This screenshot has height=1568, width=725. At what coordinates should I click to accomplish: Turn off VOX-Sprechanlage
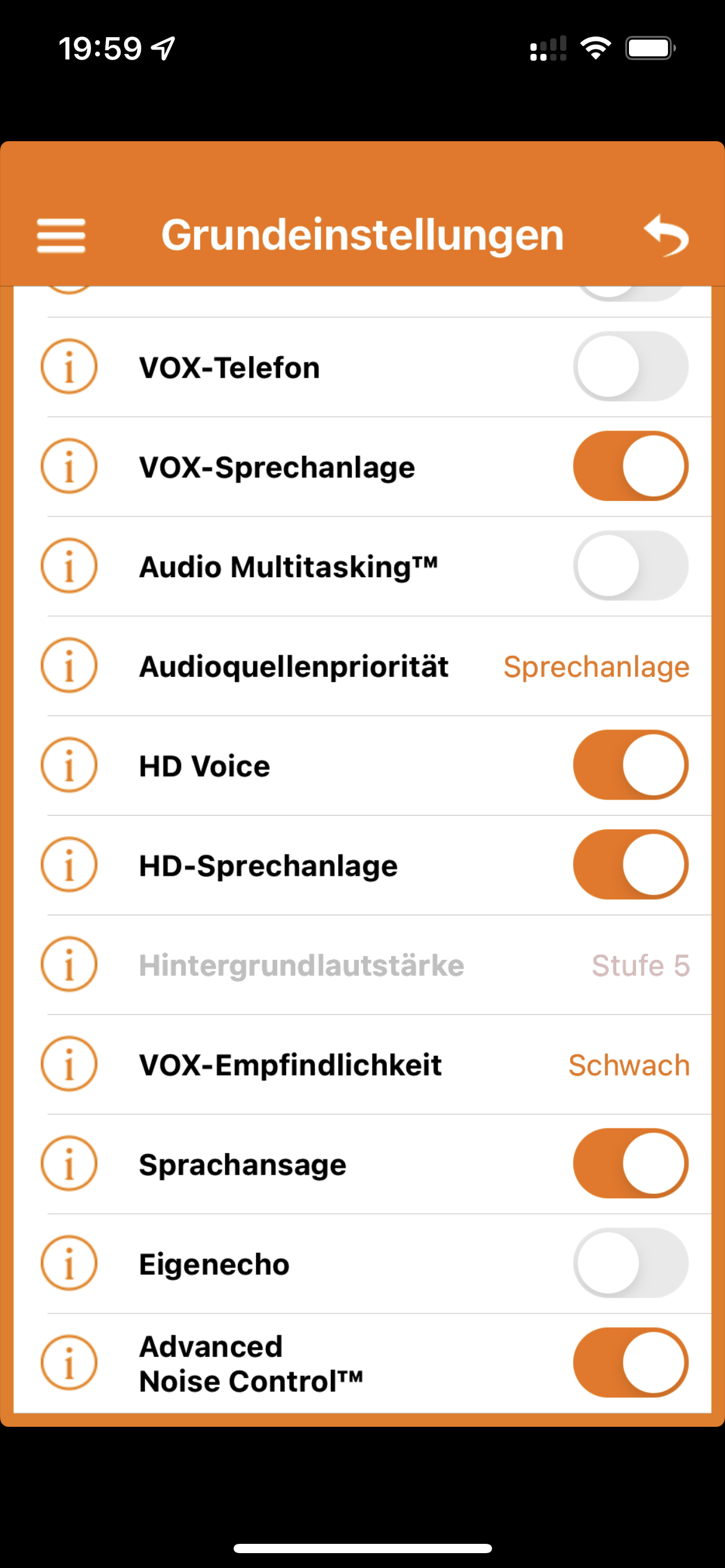click(630, 466)
